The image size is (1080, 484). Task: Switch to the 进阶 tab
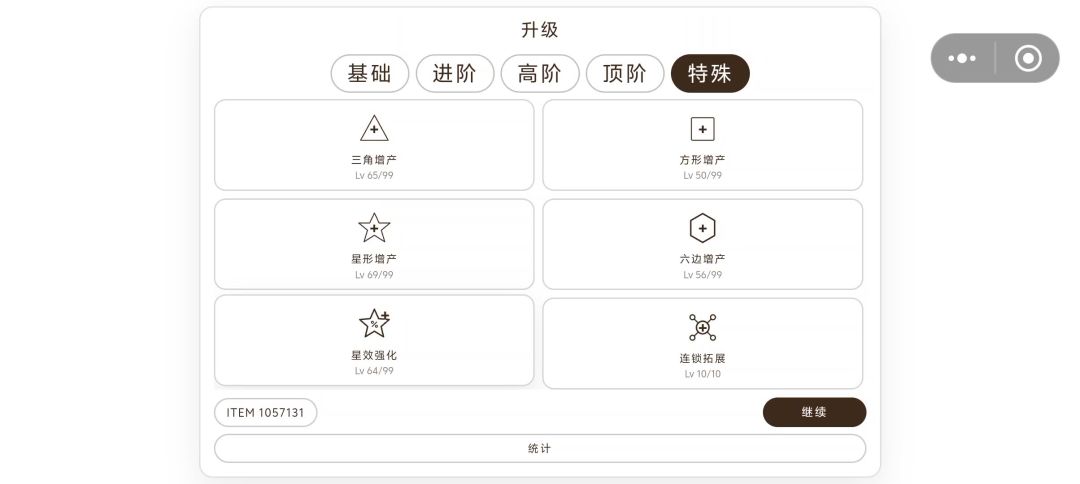(x=455, y=73)
